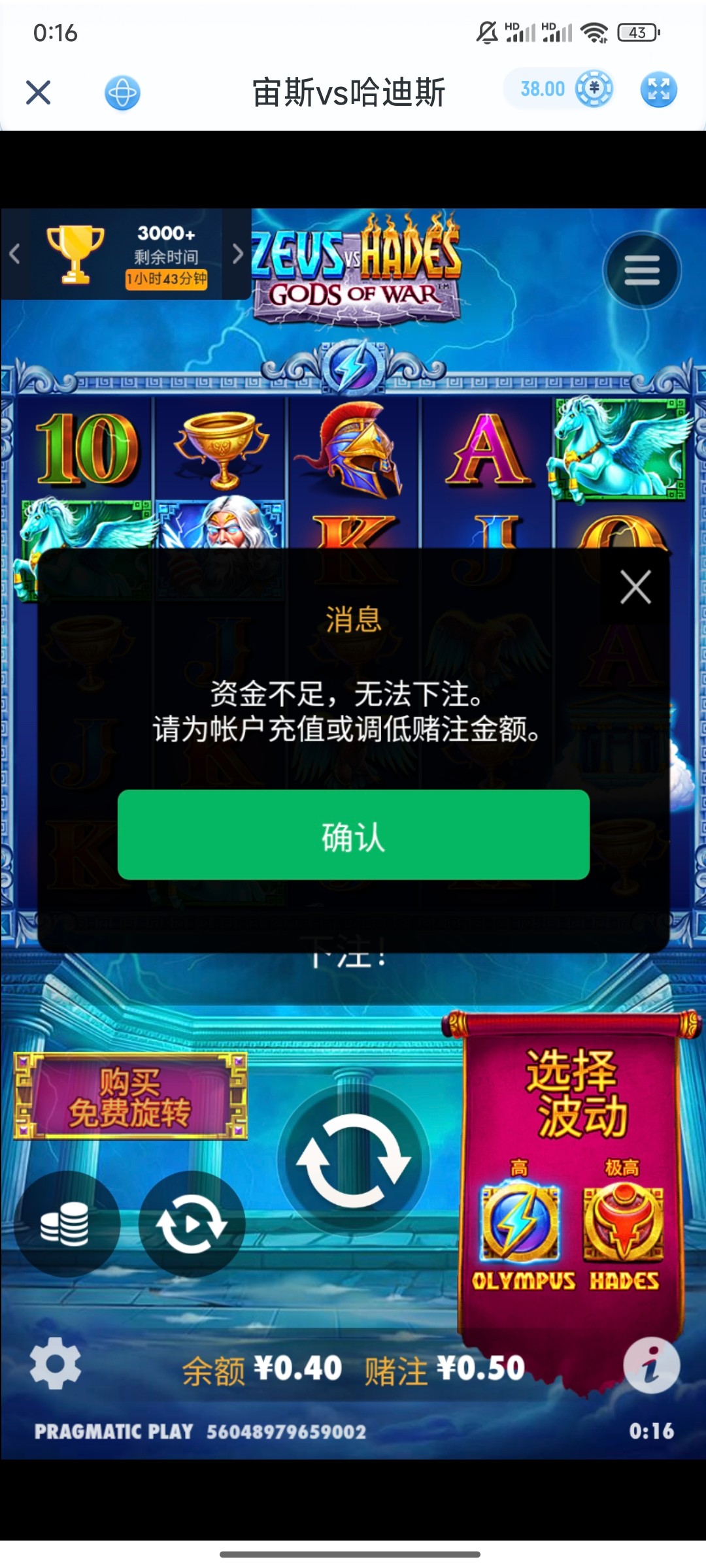706x1568 pixels.
Task: Open the 38.00 balance chip
Action: [560, 89]
